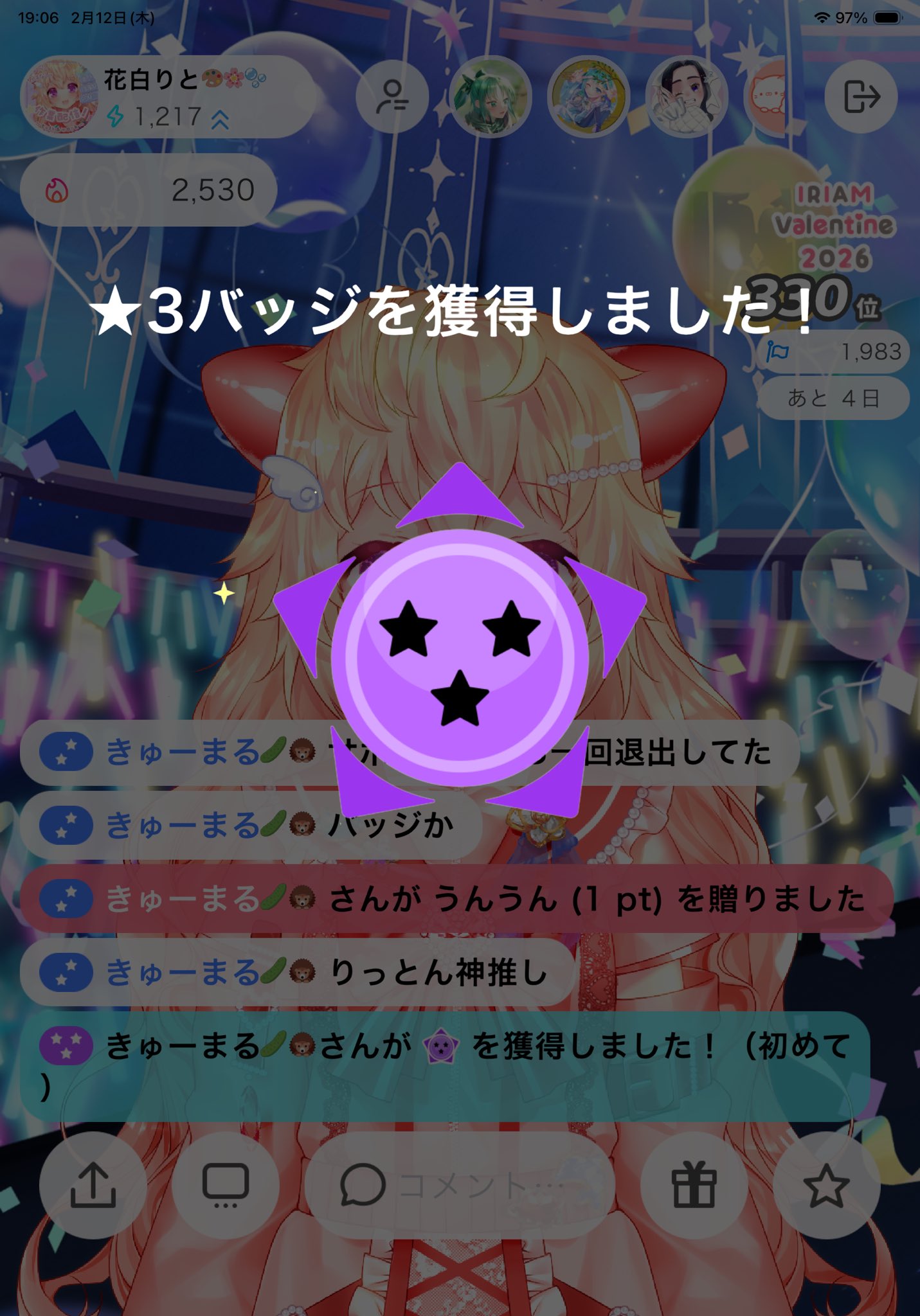Open the gift menu

coord(694,1186)
